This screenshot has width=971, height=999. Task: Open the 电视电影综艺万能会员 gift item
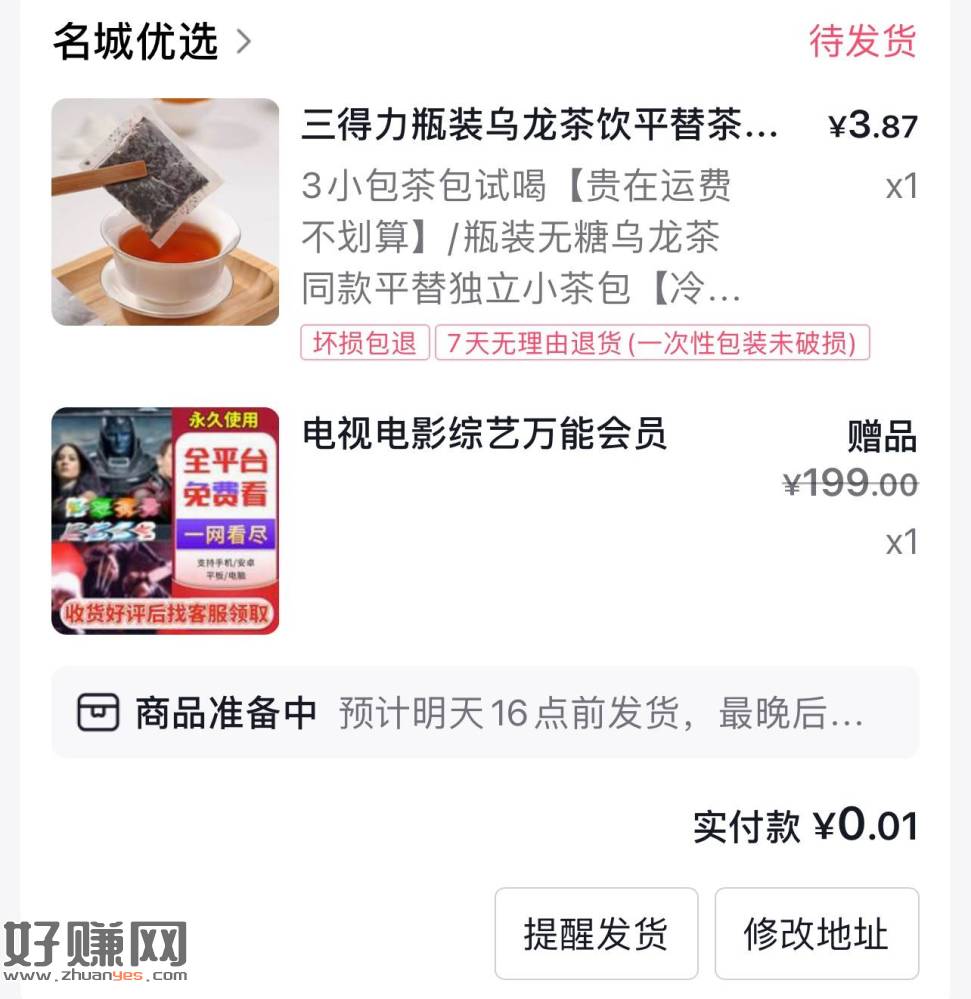click(484, 435)
